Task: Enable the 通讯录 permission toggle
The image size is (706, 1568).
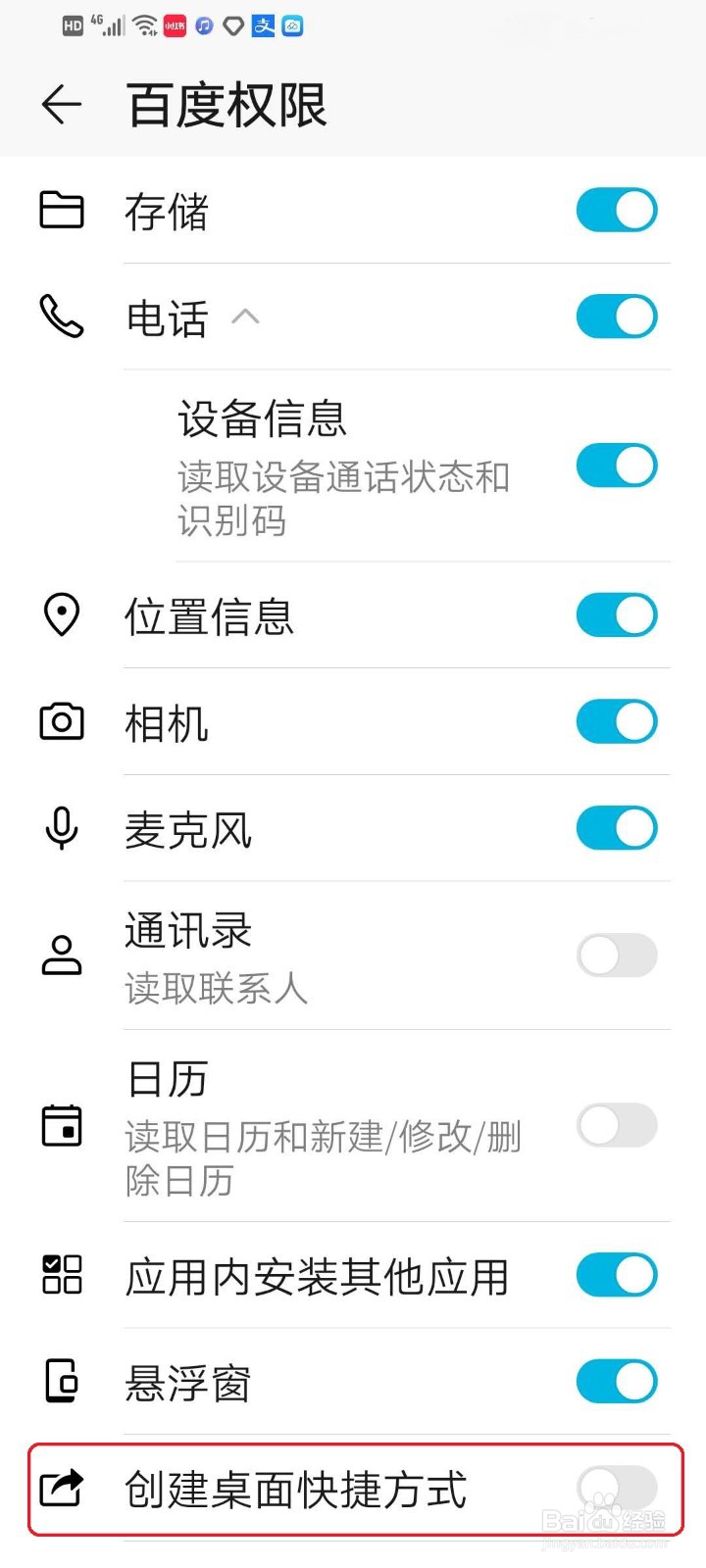Action: point(616,955)
